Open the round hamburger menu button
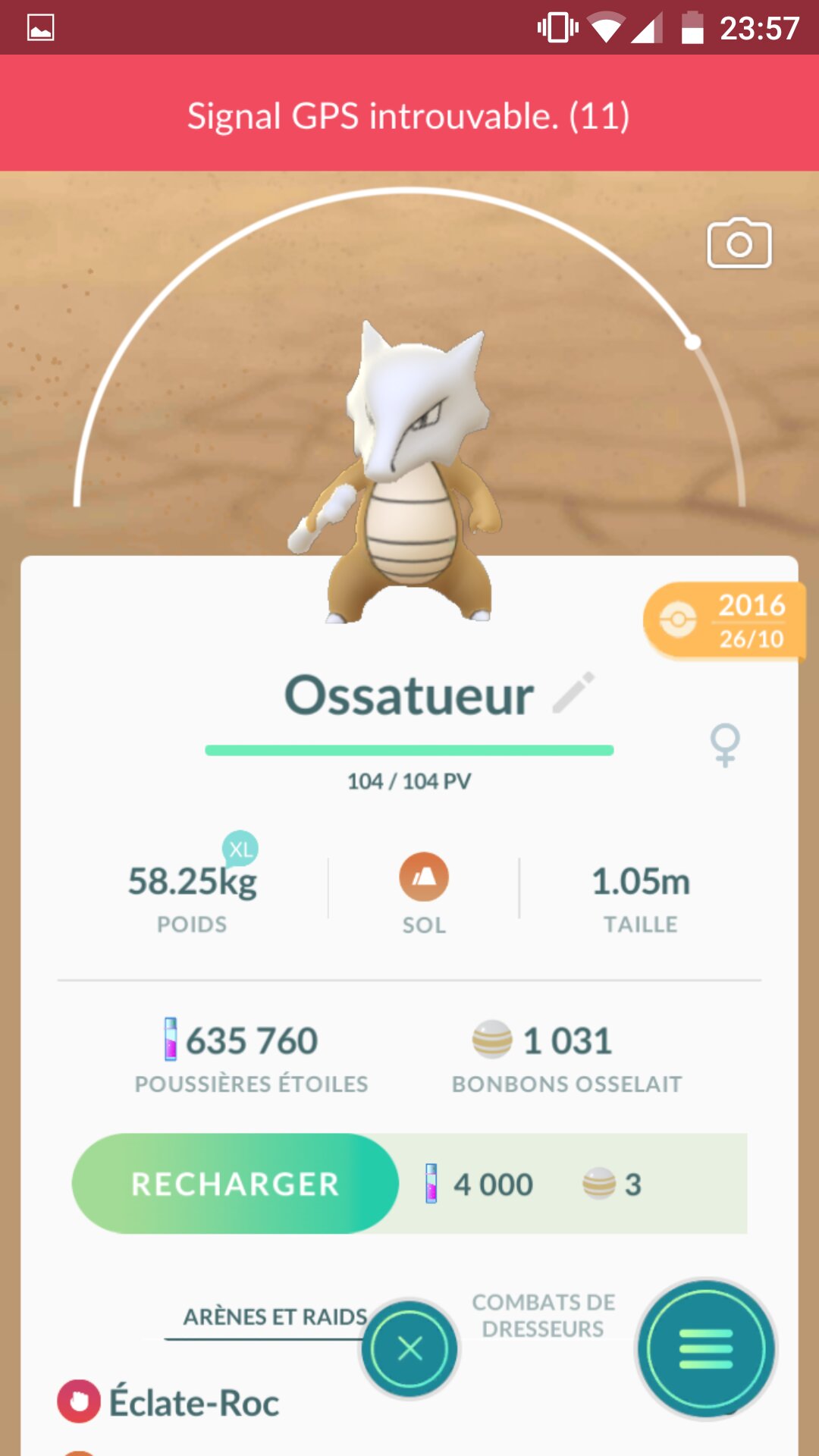The width and height of the screenshot is (819, 1456). [x=706, y=1349]
